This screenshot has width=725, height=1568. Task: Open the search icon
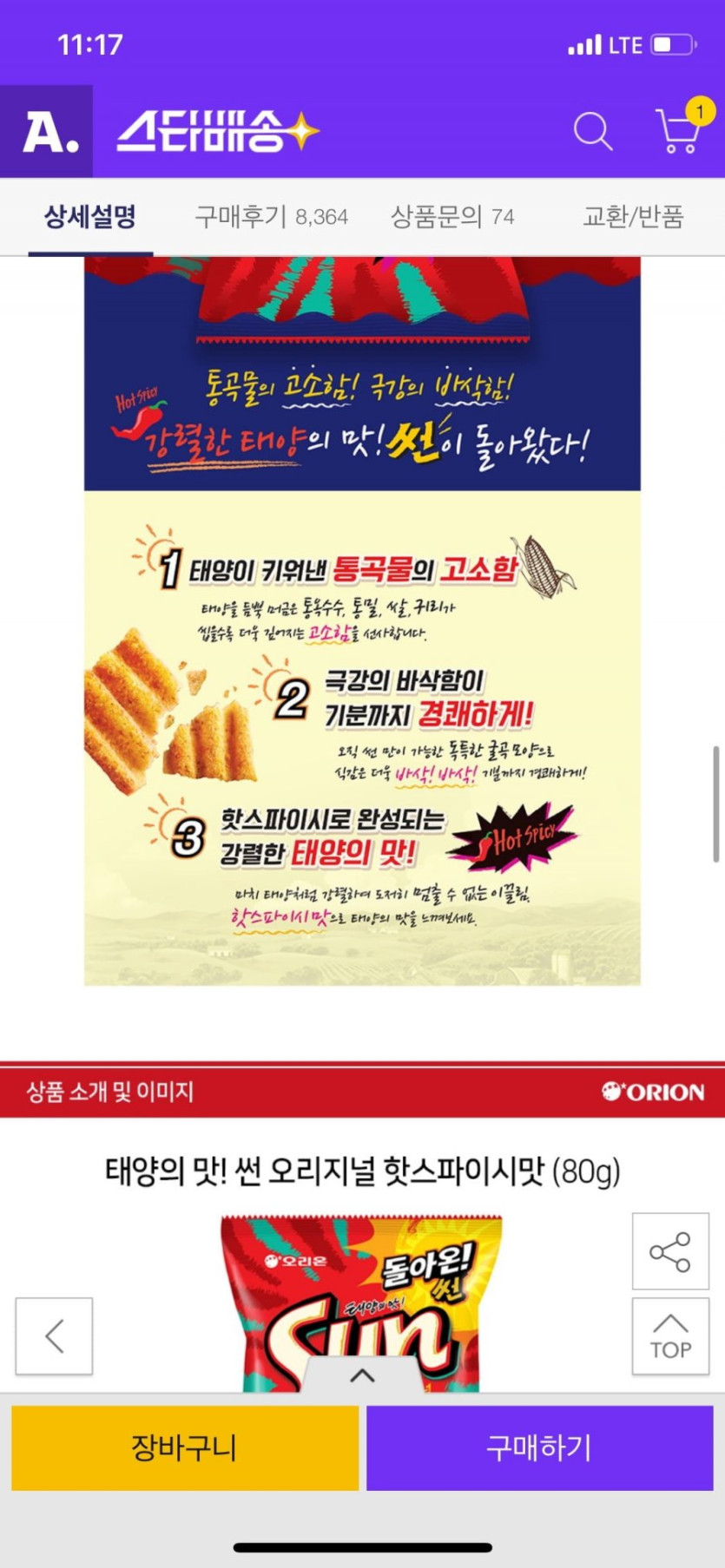pyautogui.click(x=593, y=132)
